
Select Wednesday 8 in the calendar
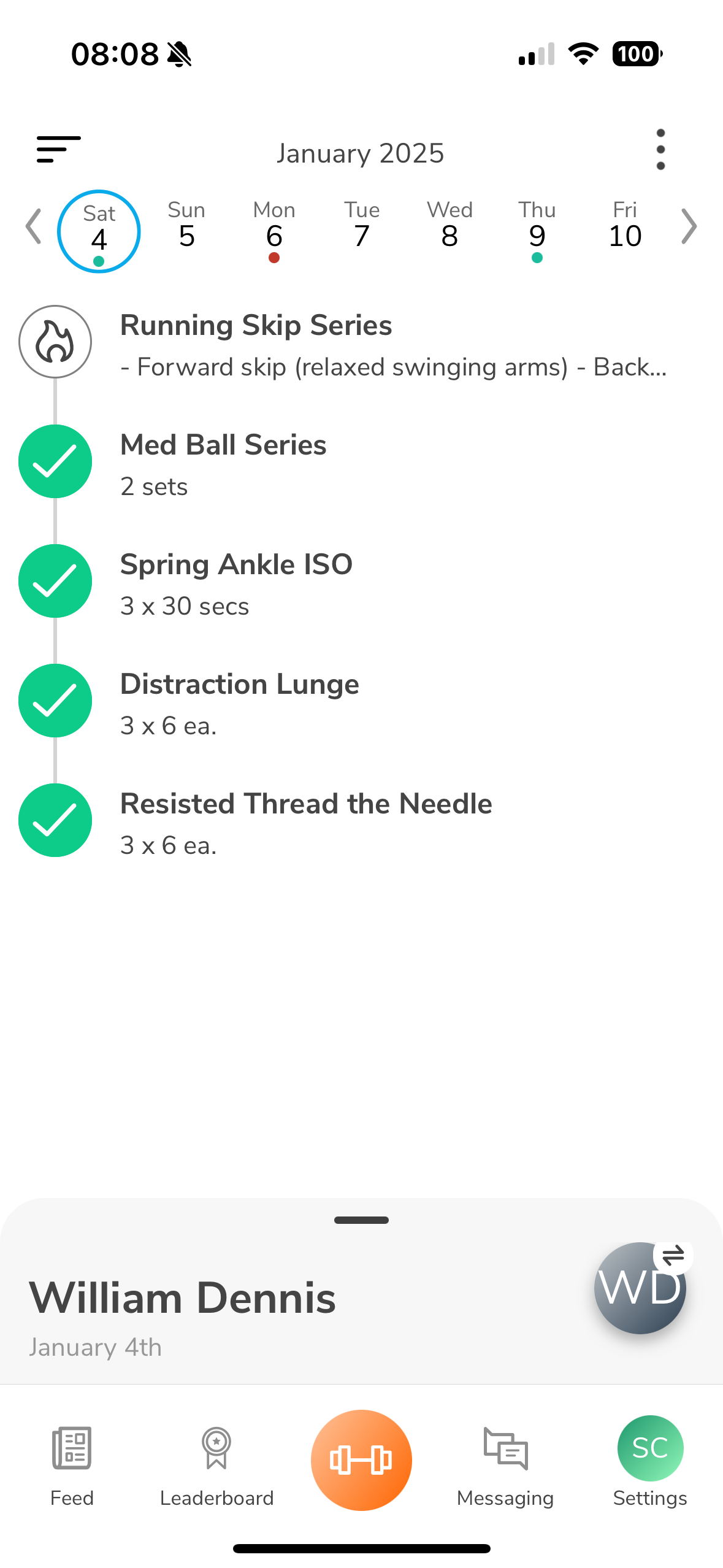tap(449, 226)
